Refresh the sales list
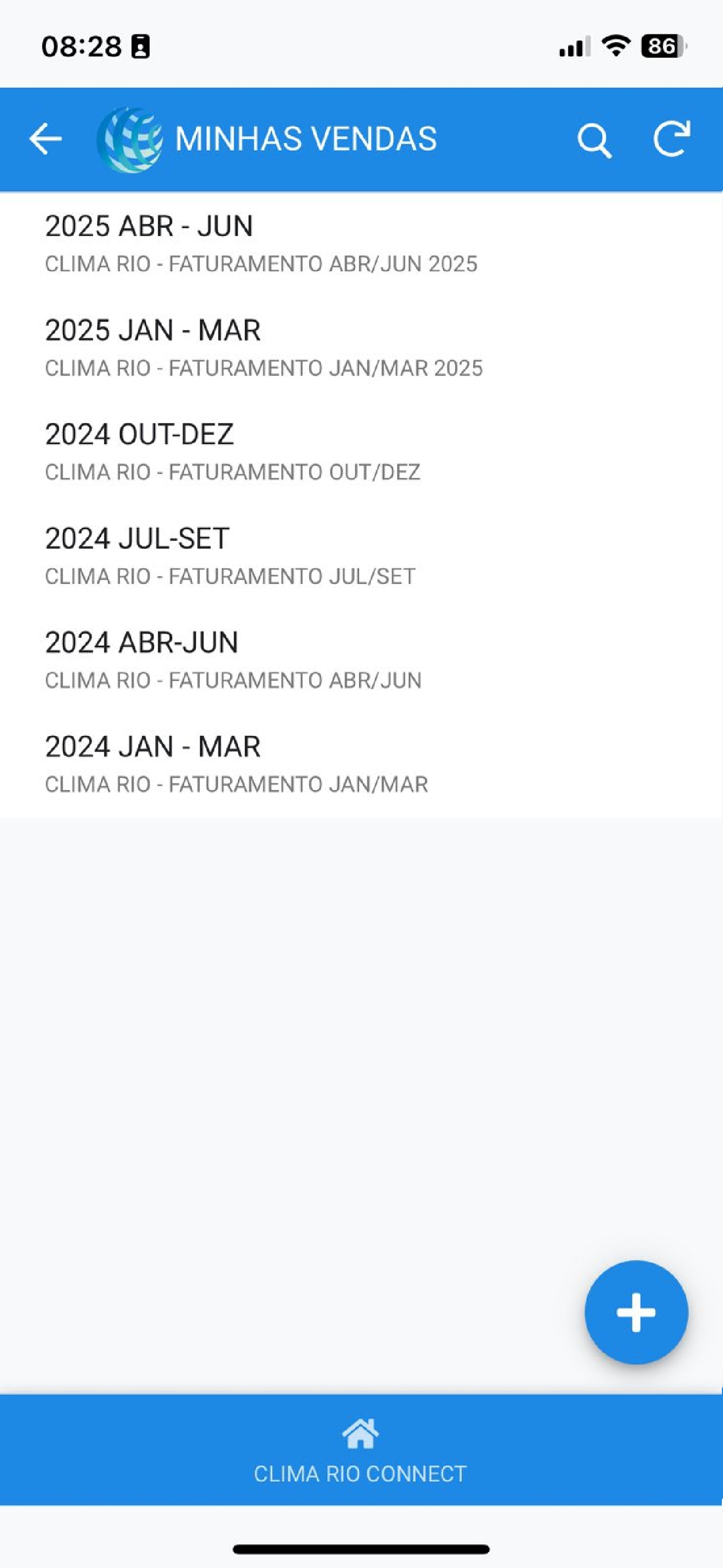 (x=672, y=139)
